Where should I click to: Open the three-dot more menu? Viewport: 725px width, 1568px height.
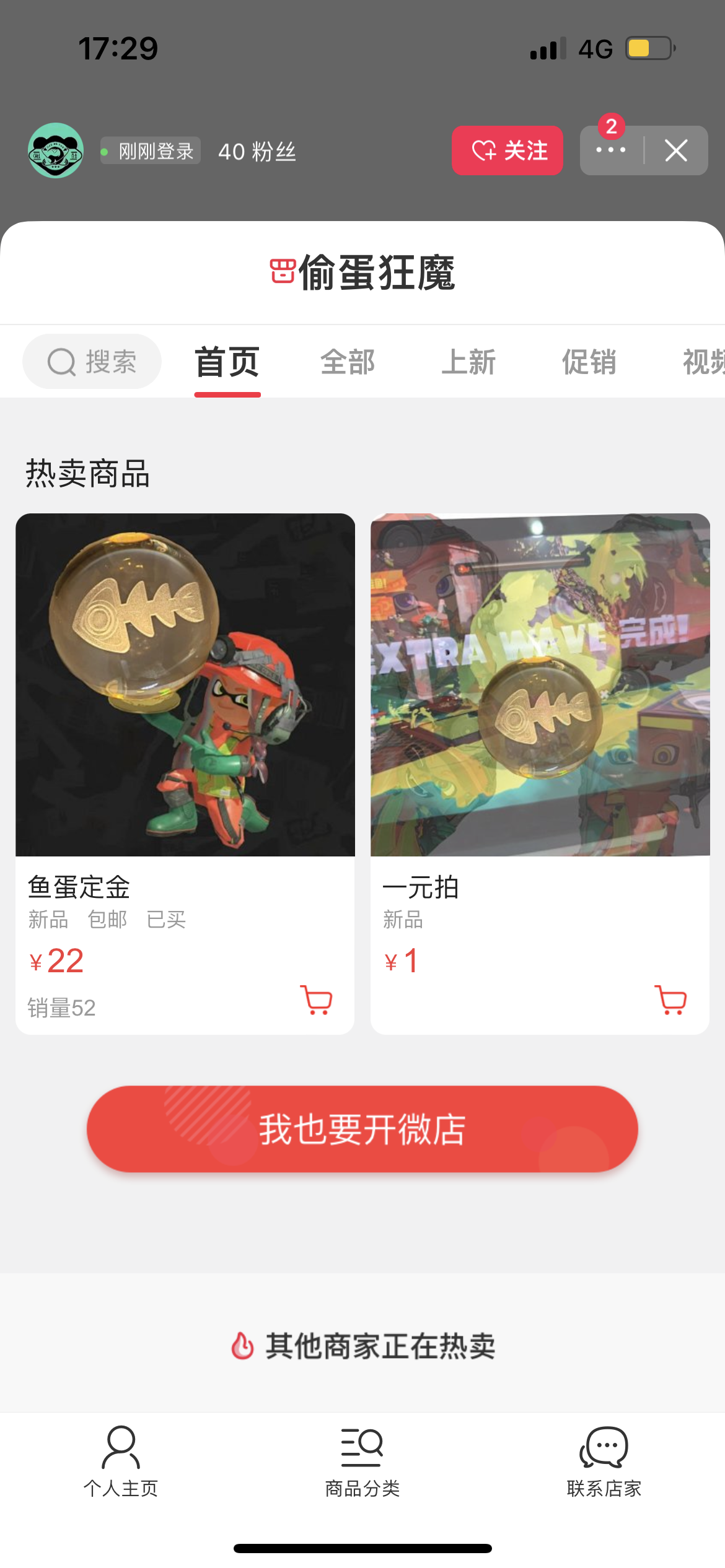tap(611, 150)
